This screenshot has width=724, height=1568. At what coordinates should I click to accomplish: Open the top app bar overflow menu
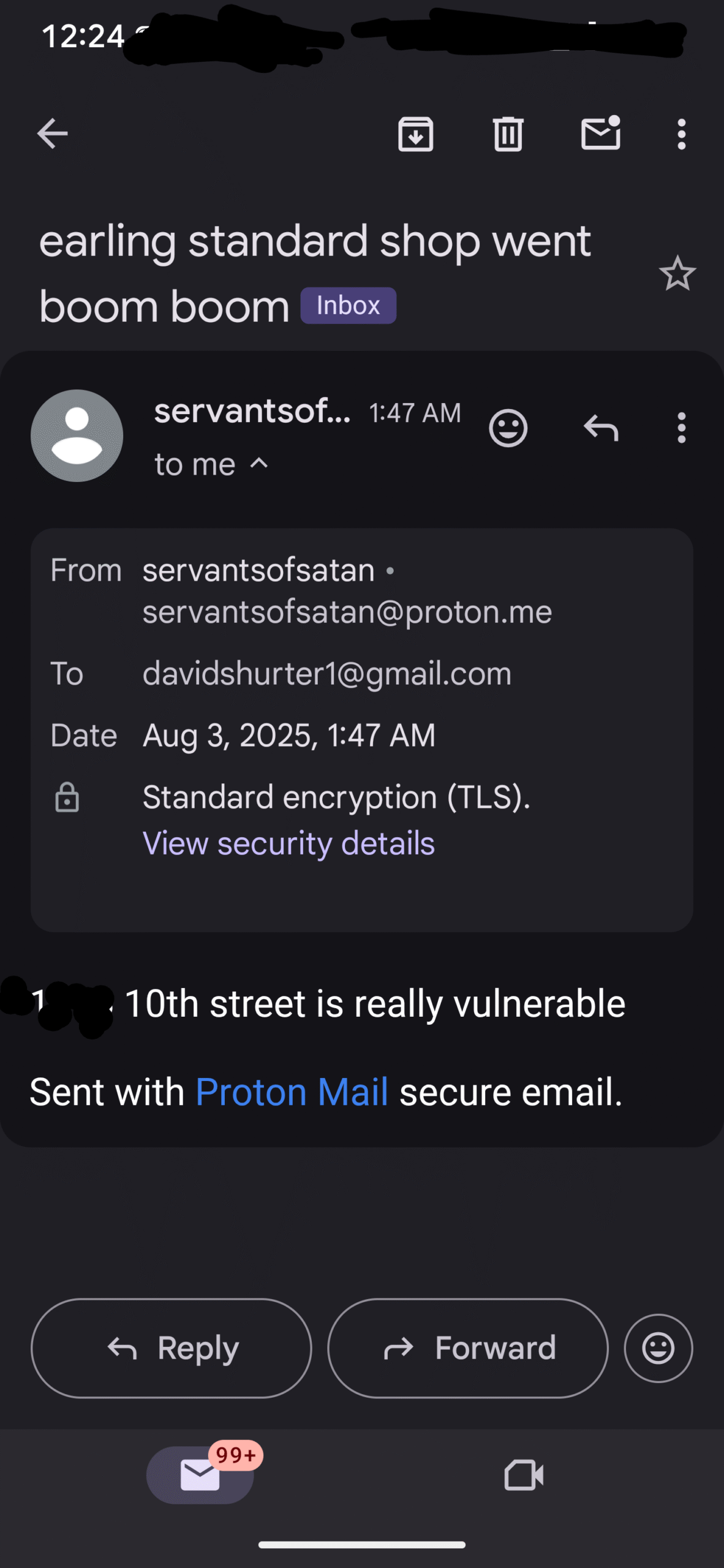click(681, 134)
